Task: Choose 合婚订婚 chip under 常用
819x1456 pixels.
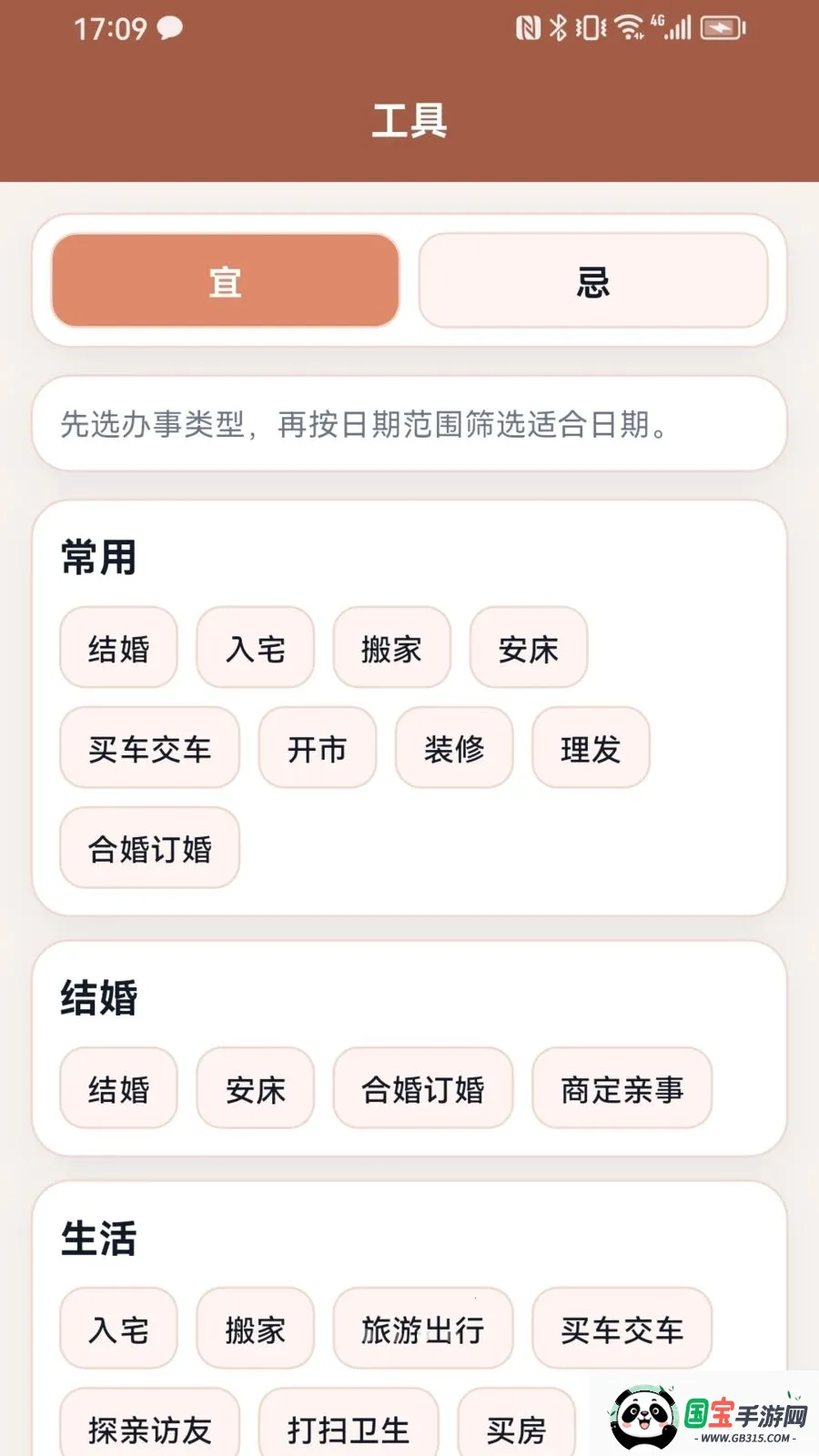Action: (x=149, y=848)
